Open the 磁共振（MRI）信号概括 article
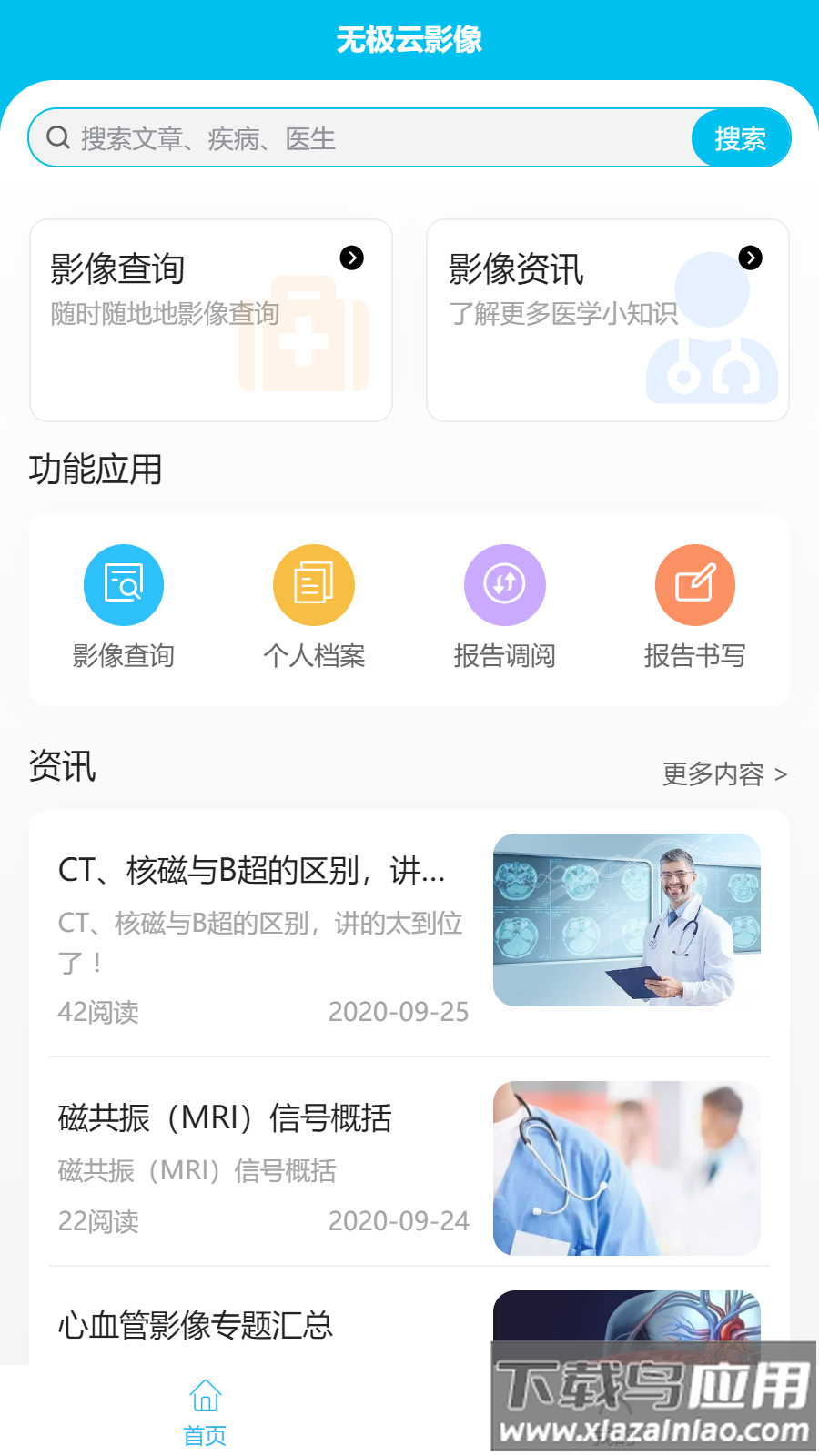This screenshot has width=819, height=1456. (225, 1119)
